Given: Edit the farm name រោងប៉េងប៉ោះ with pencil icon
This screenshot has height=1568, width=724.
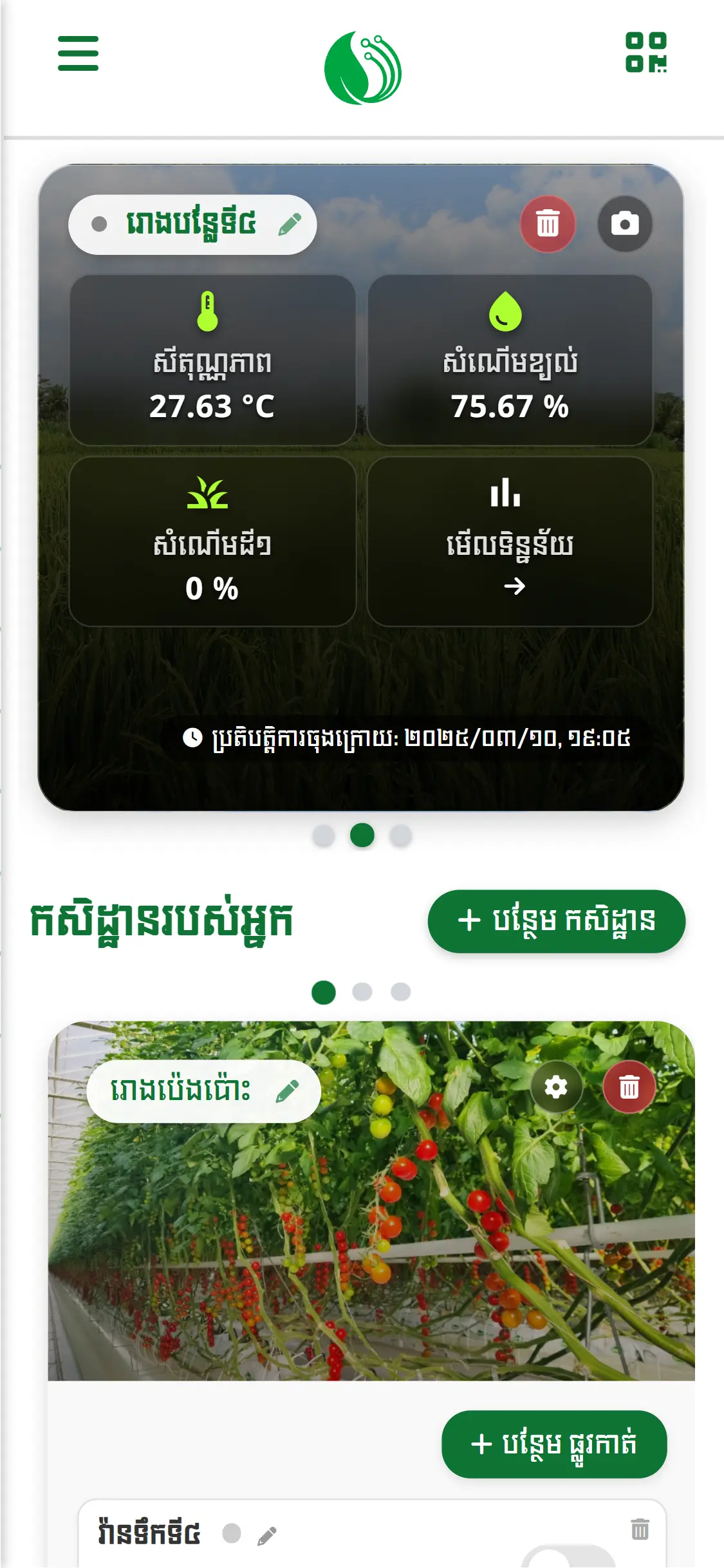Looking at the screenshot, I should (290, 1089).
